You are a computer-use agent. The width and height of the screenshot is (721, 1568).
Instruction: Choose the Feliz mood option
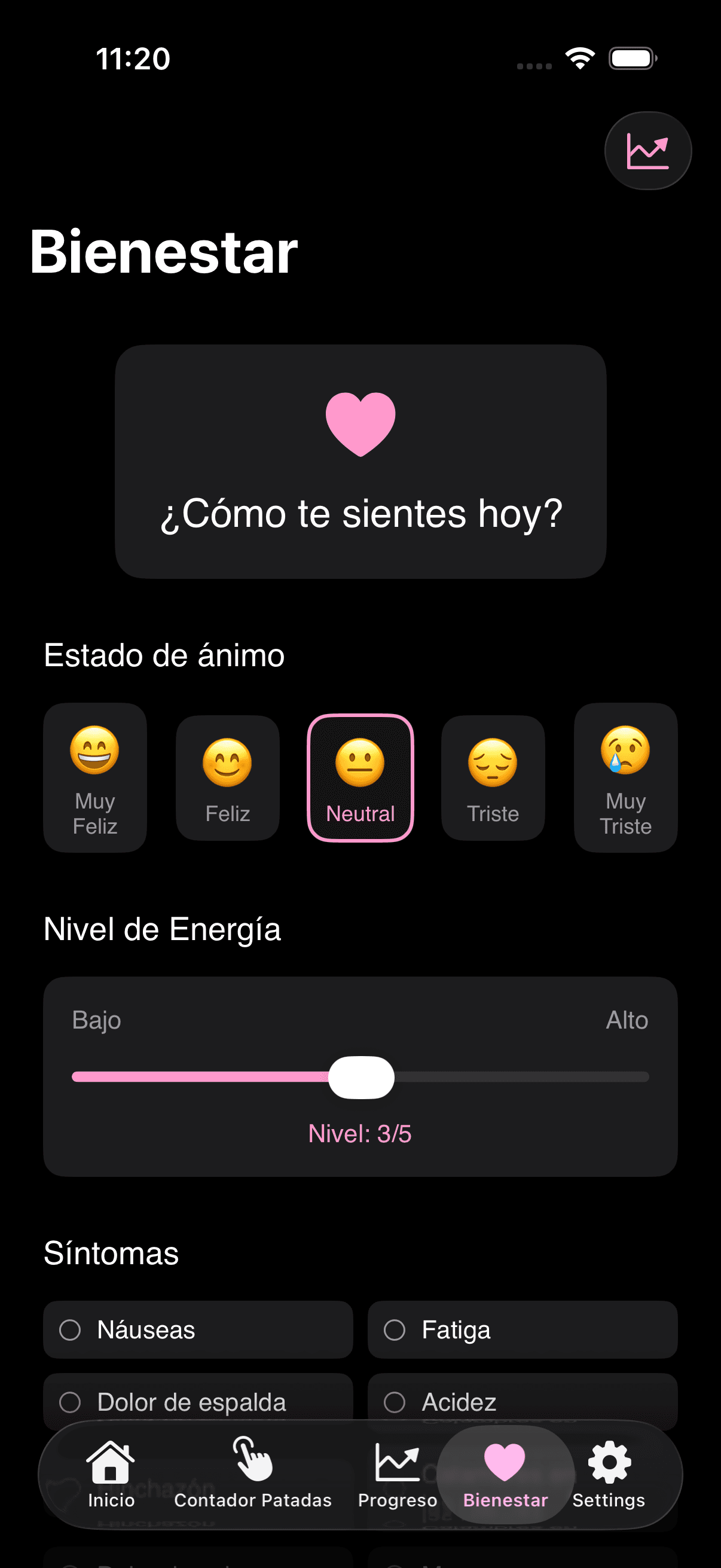228,777
